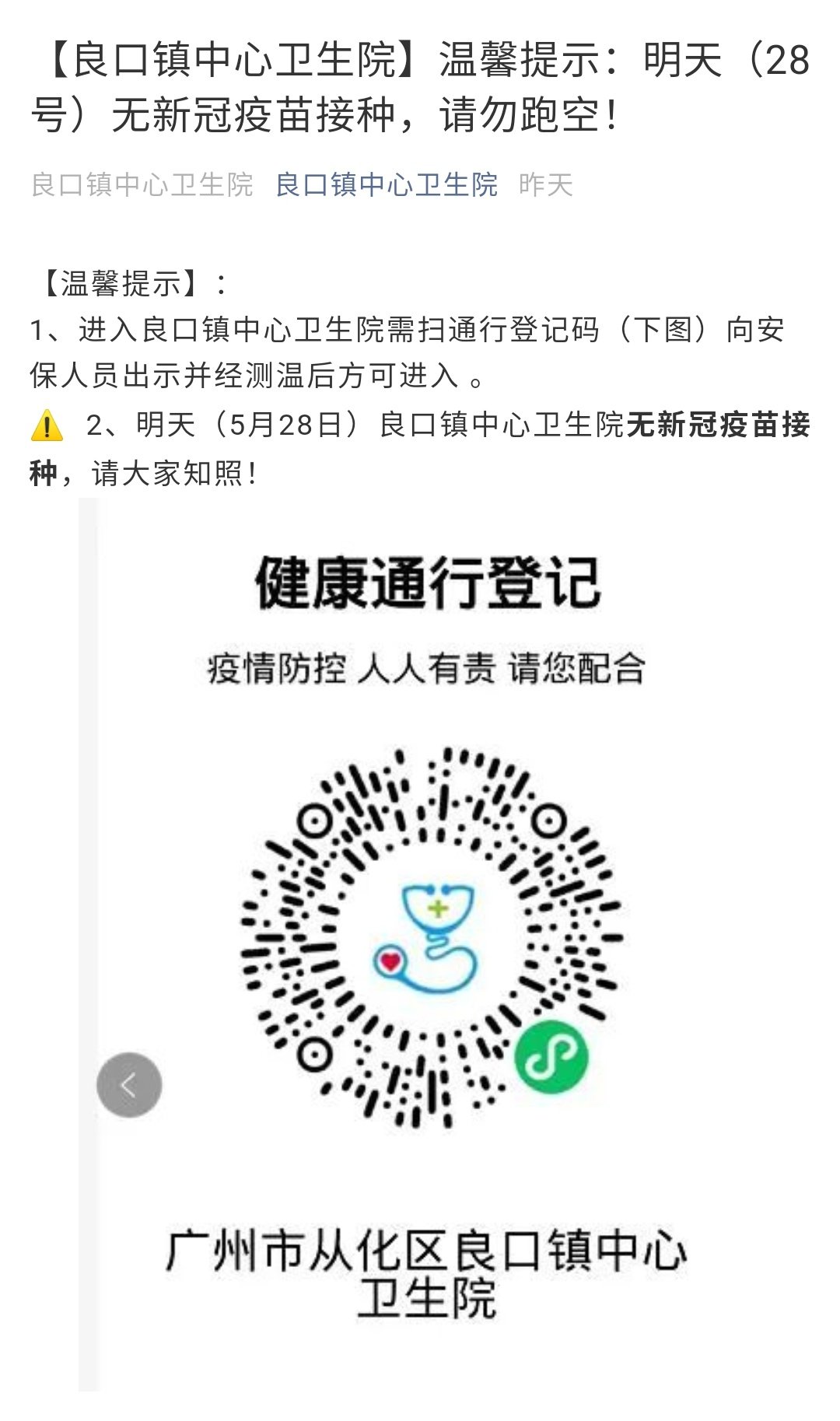This screenshot has height=1421, width=840.
Task: Open the blue 良口镇中心卫生院 account link
Action: (x=387, y=185)
